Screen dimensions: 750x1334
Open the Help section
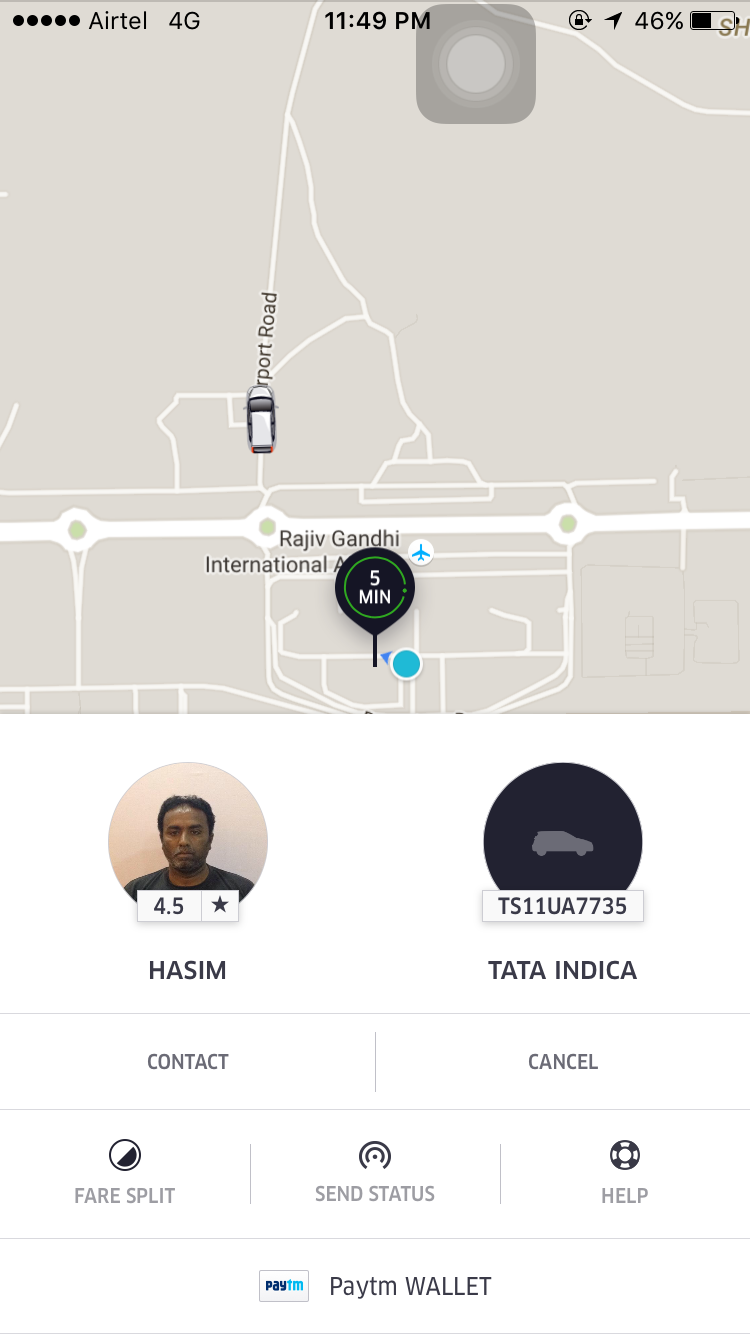click(624, 1173)
